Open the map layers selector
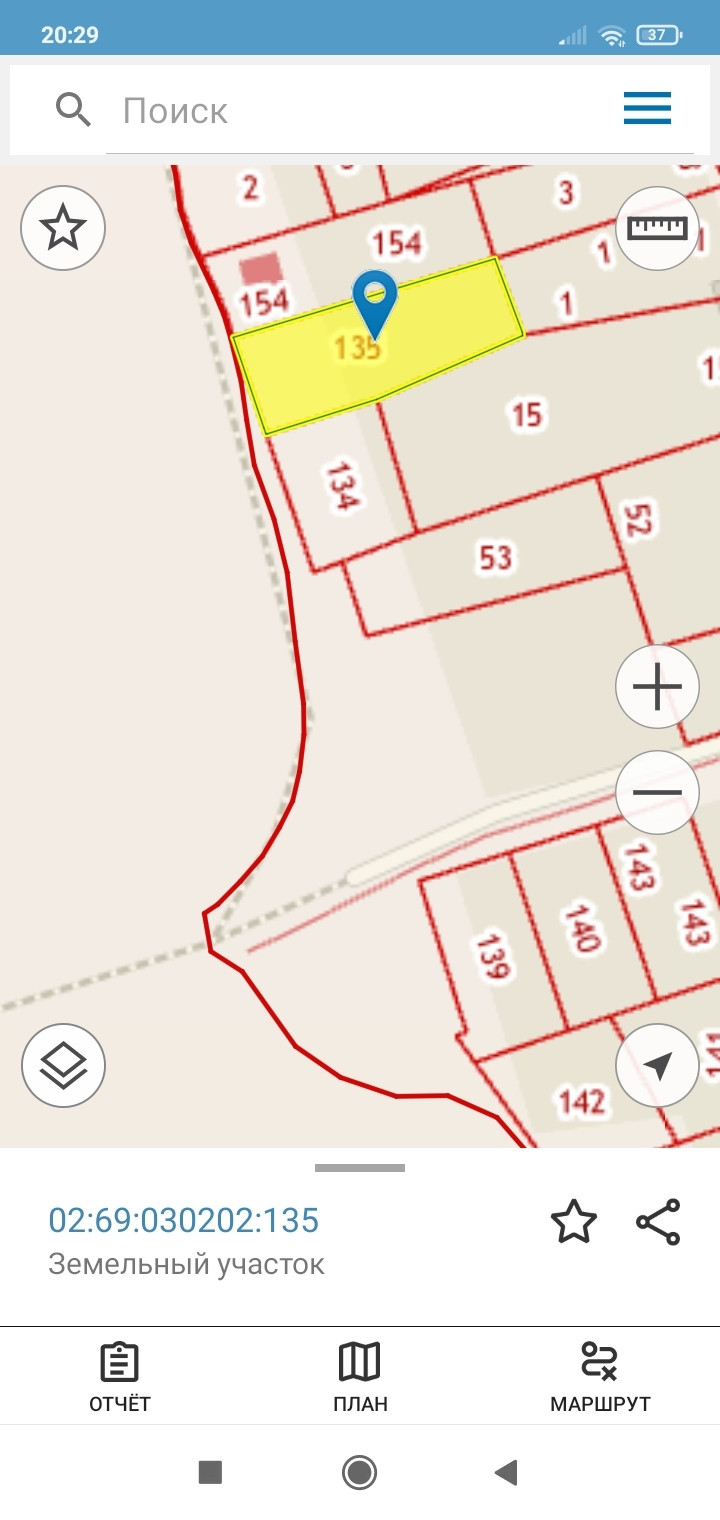This screenshot has width=720, height=1520. click(x=63, y=1065)
